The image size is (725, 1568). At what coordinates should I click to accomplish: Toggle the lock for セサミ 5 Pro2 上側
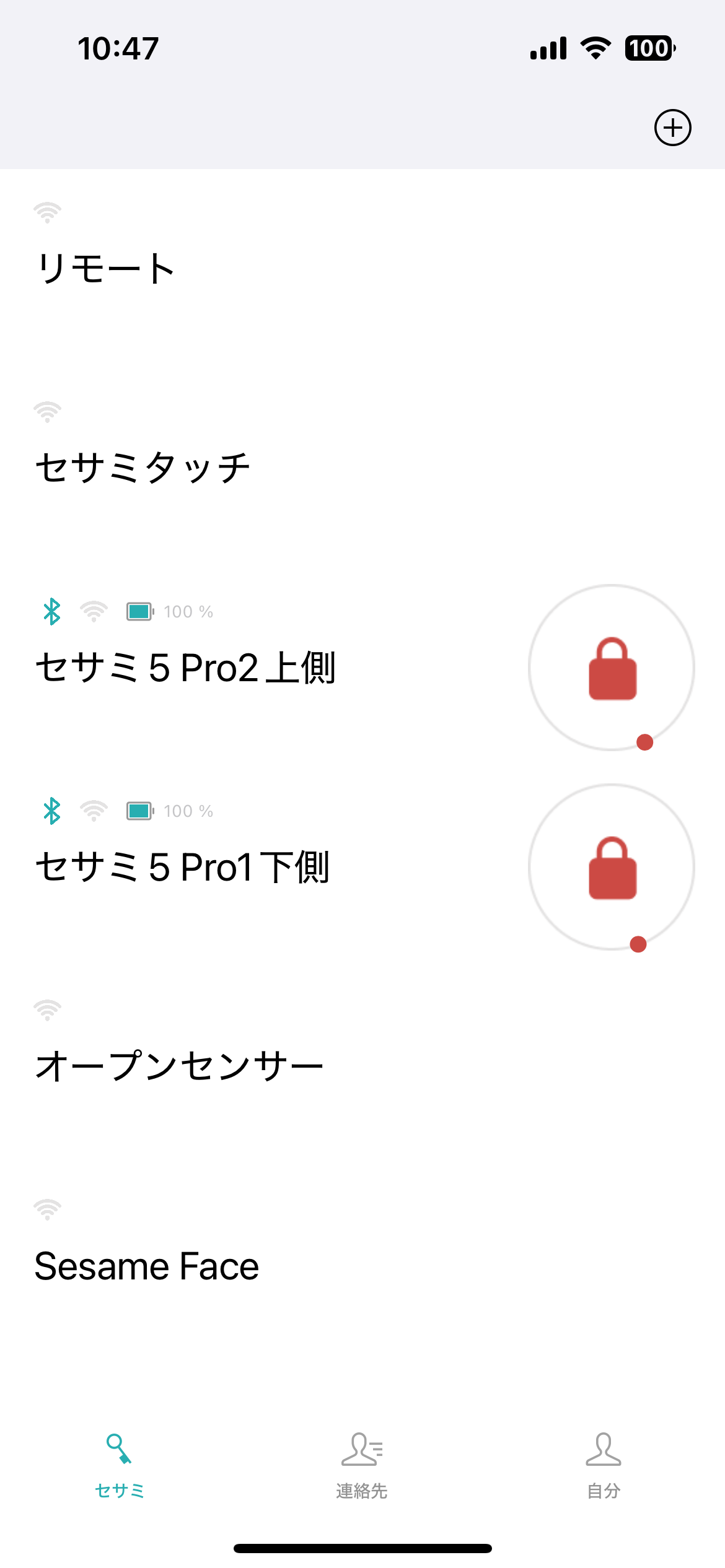(612, 668)
